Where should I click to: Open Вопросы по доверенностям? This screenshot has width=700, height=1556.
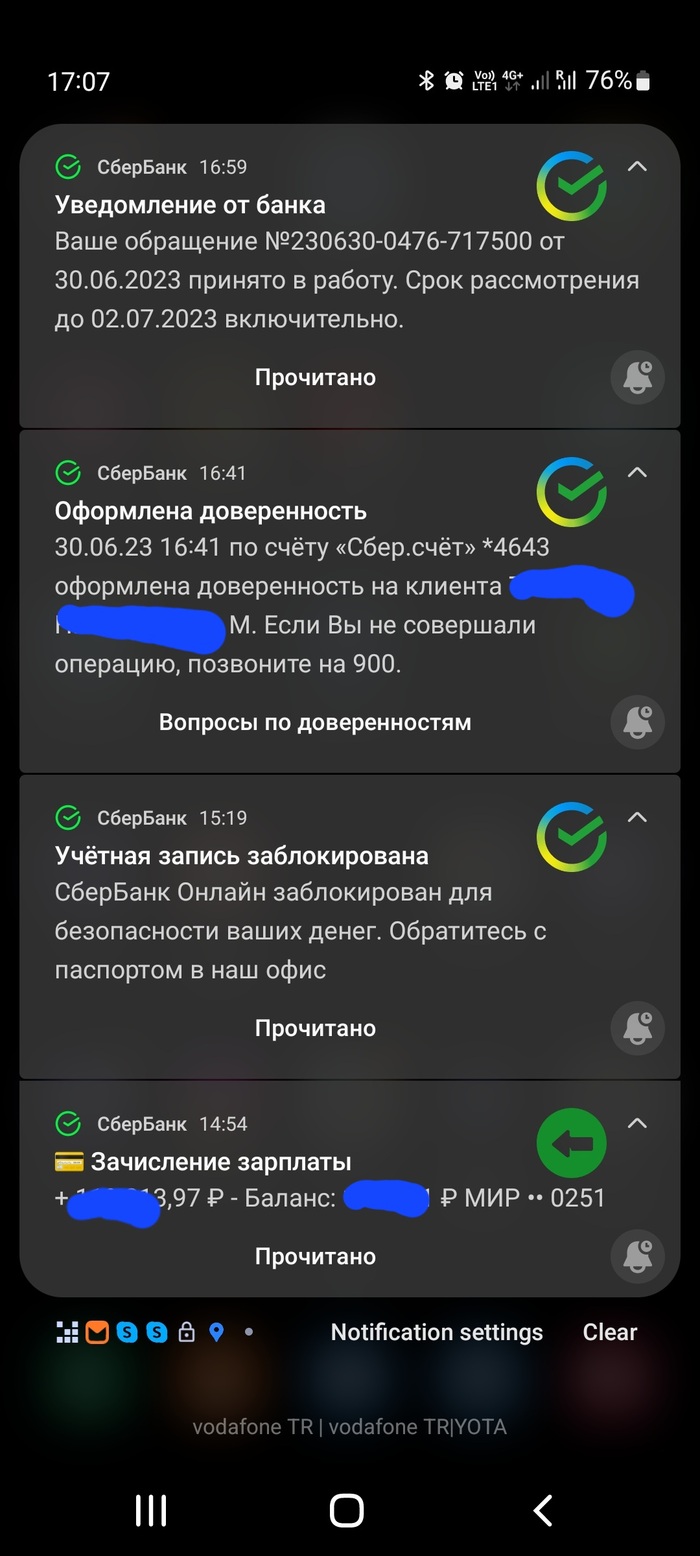pos(315,722)
